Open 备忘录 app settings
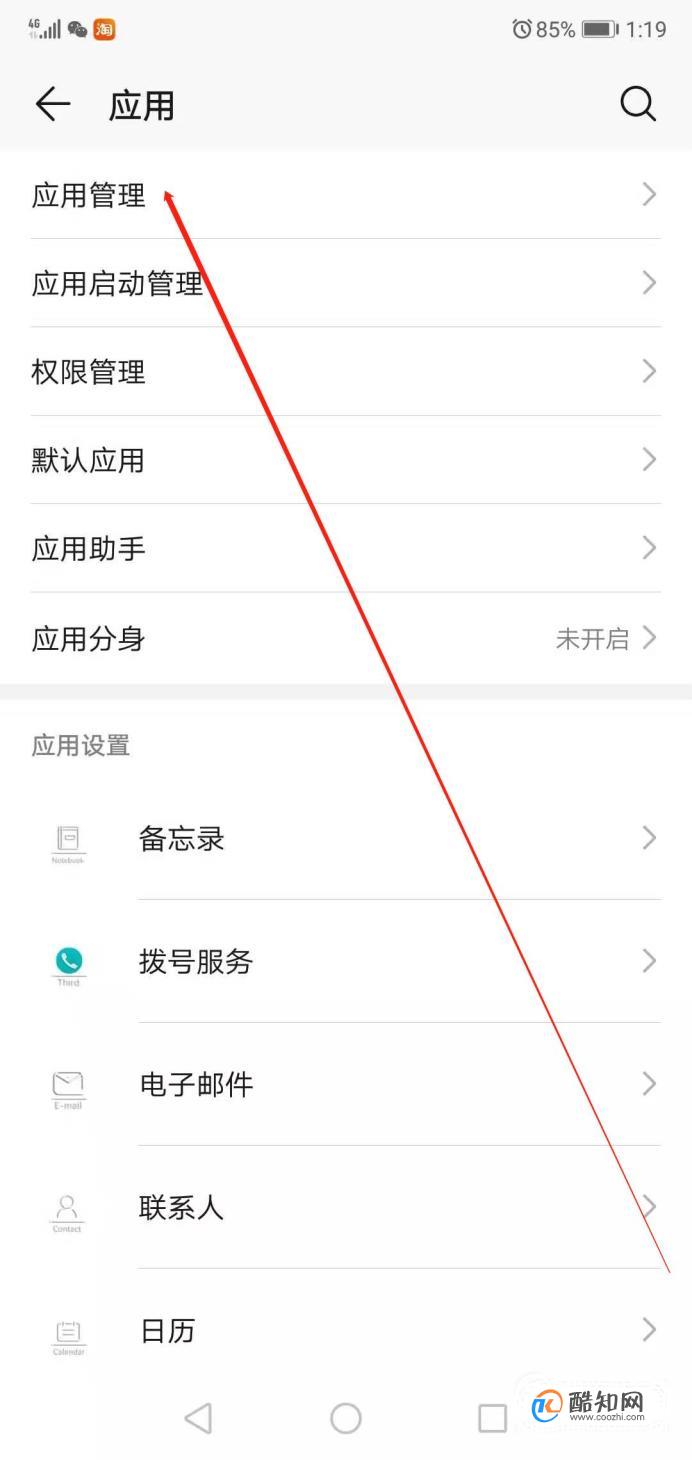692x1460 pixels. point(346,838)
